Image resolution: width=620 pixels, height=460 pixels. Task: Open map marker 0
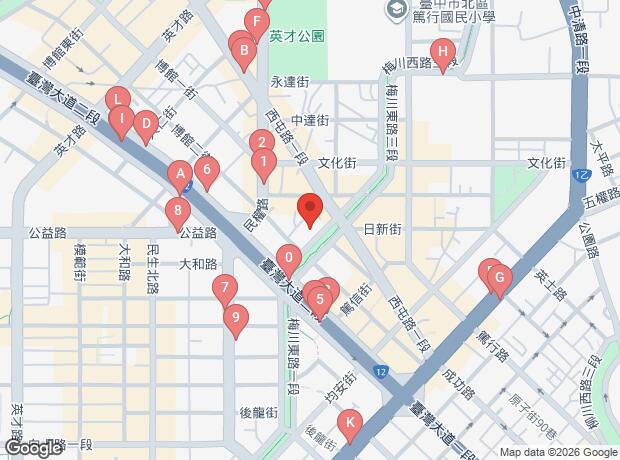pos(289,262)
